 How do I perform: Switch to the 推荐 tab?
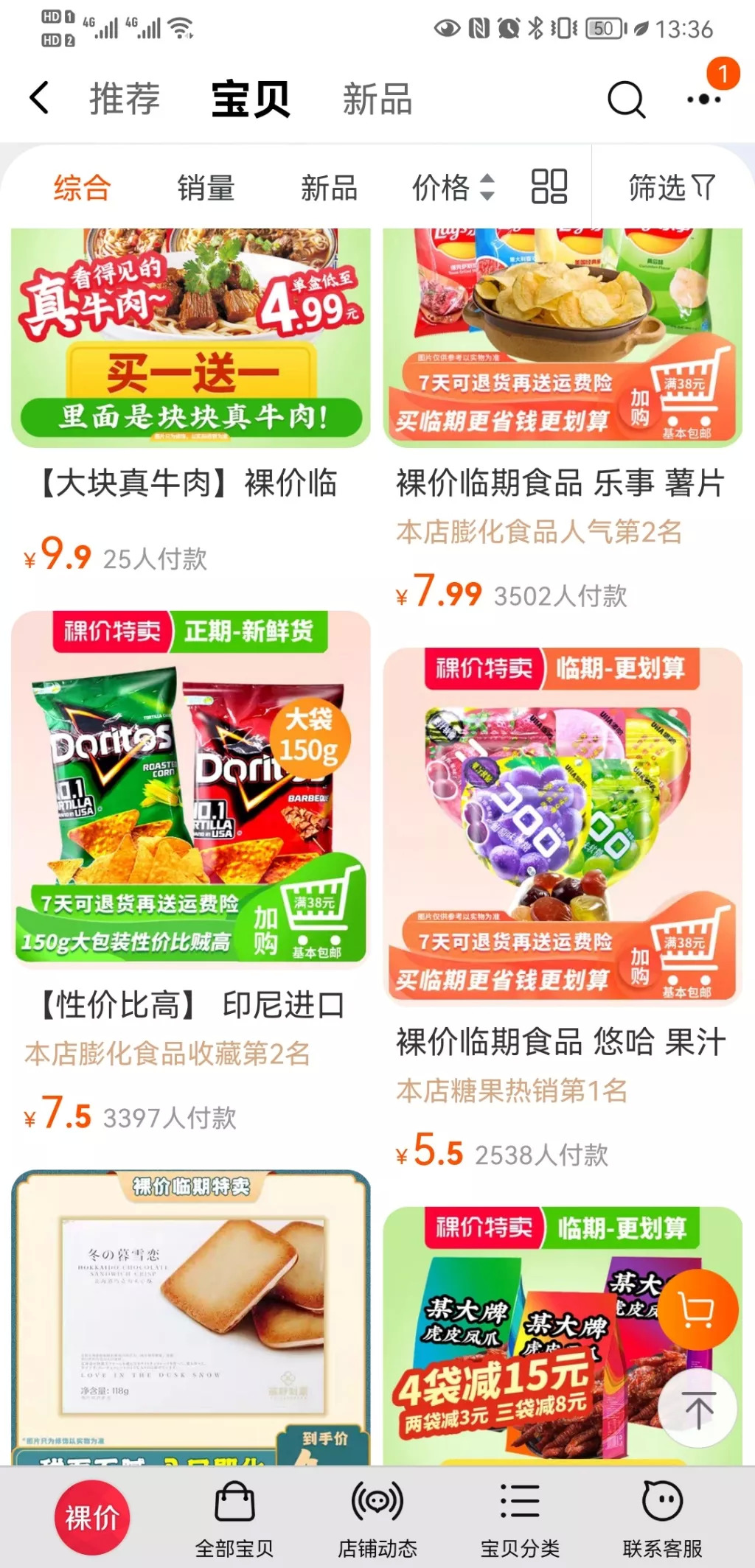tap(125, 99)
